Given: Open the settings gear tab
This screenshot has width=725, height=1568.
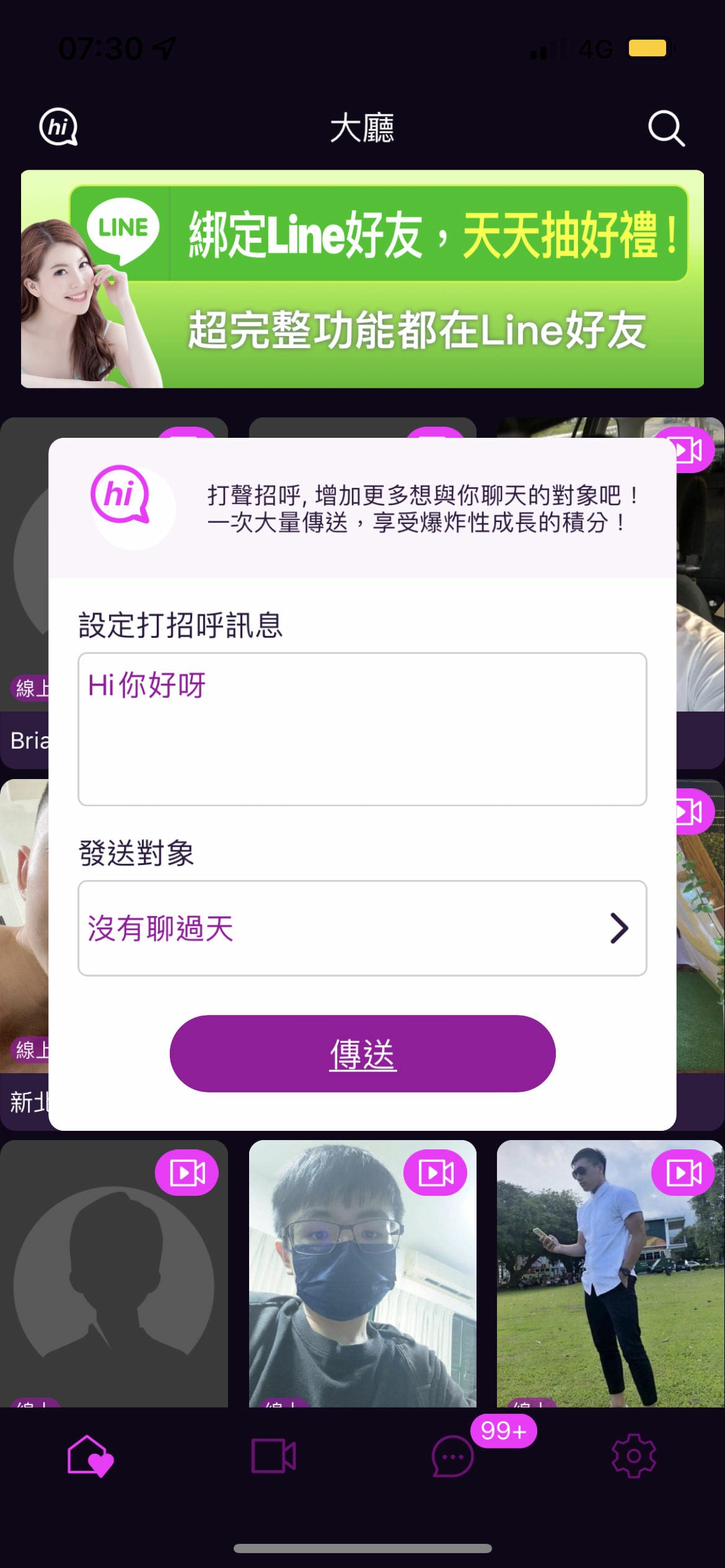Looking at the screenshot, I should [633, 1457].
